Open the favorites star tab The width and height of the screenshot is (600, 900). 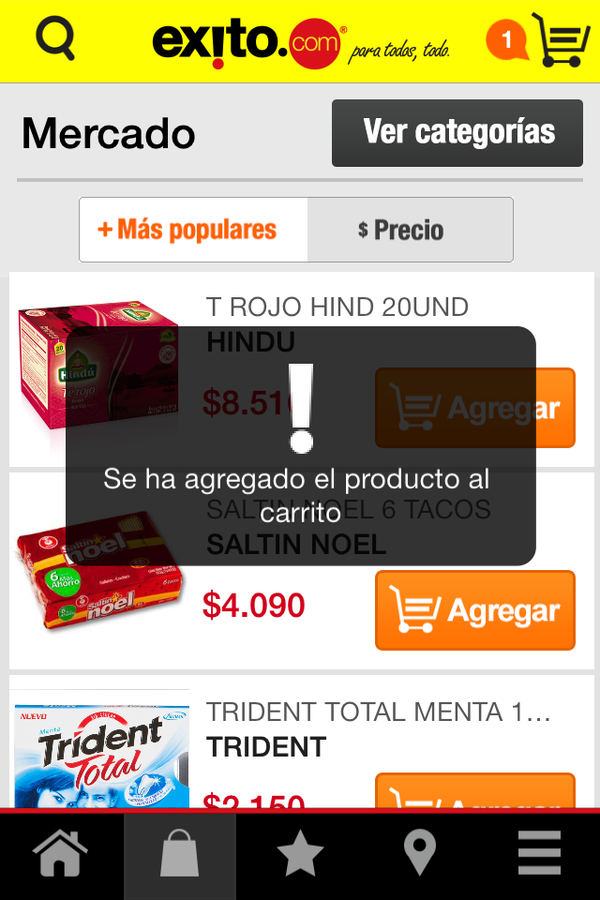300,856
